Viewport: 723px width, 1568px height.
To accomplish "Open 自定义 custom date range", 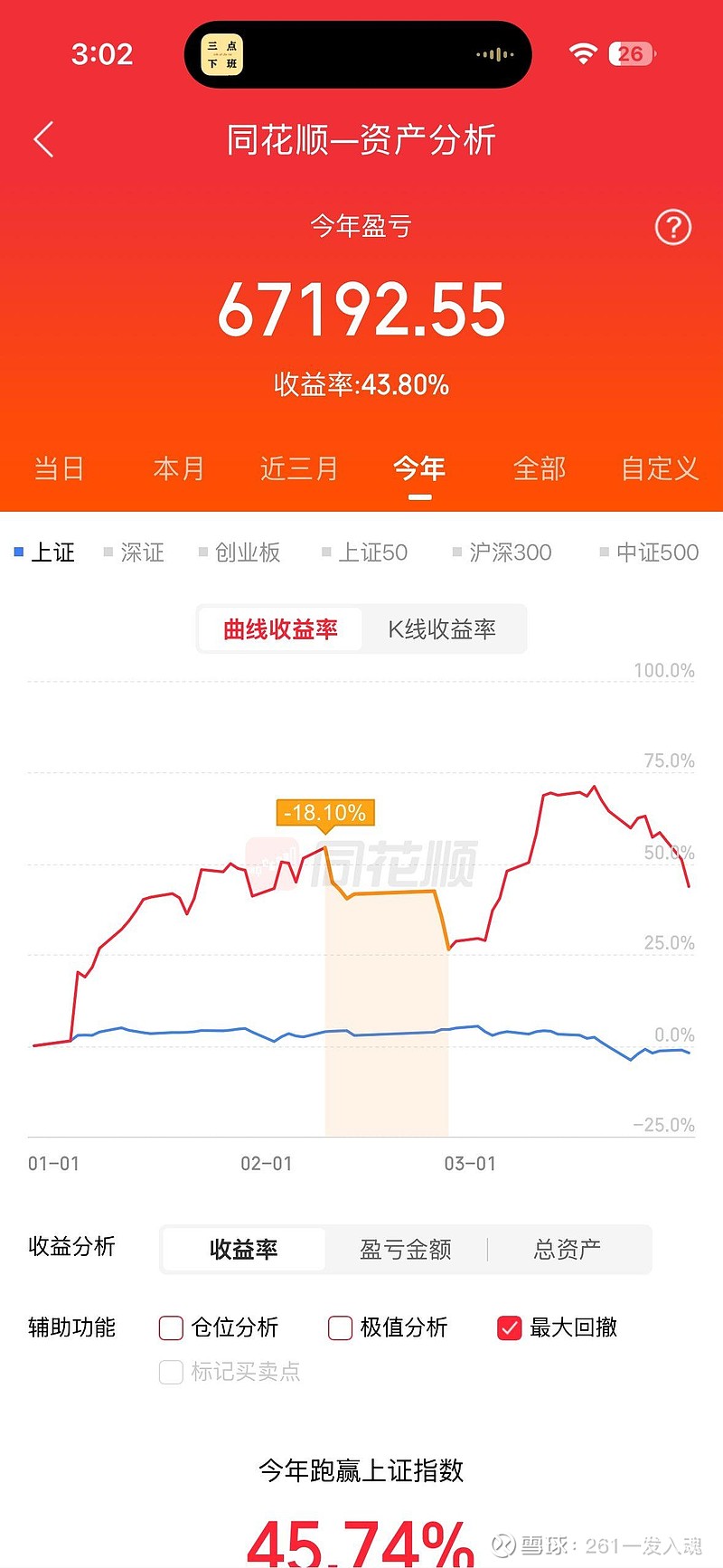I will pos(659,468).
